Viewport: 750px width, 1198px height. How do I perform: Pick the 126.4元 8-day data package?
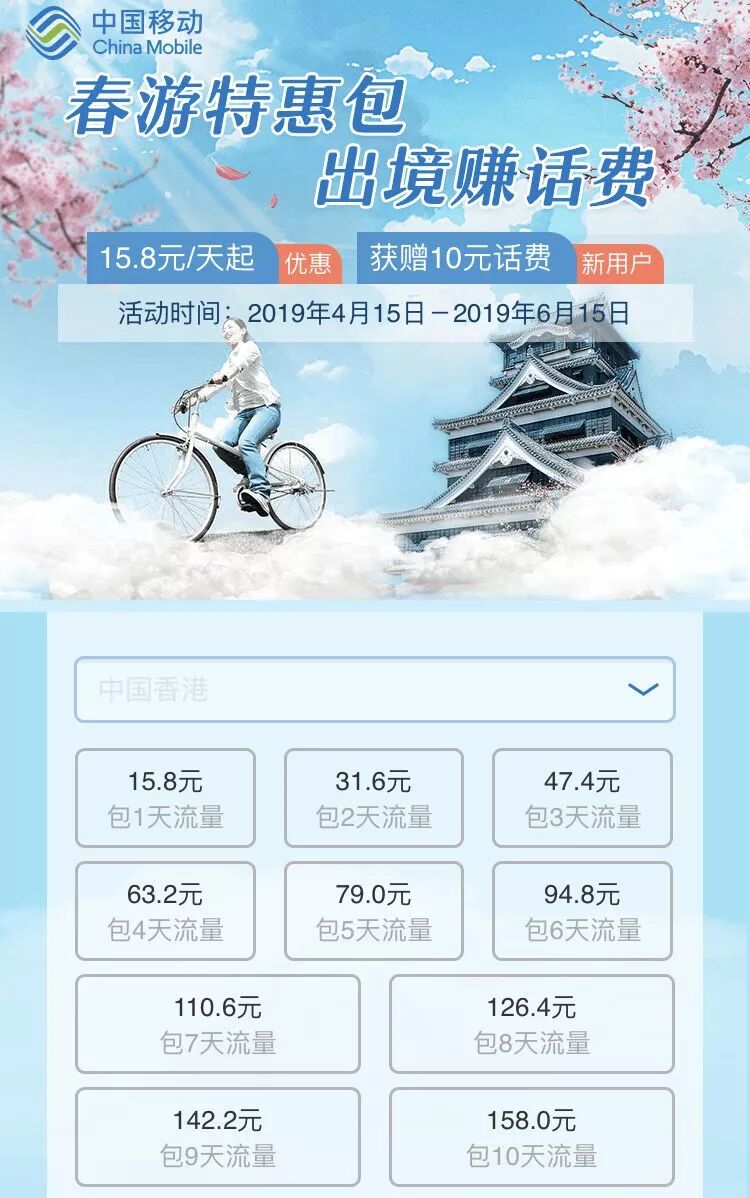pos(532,1024)
